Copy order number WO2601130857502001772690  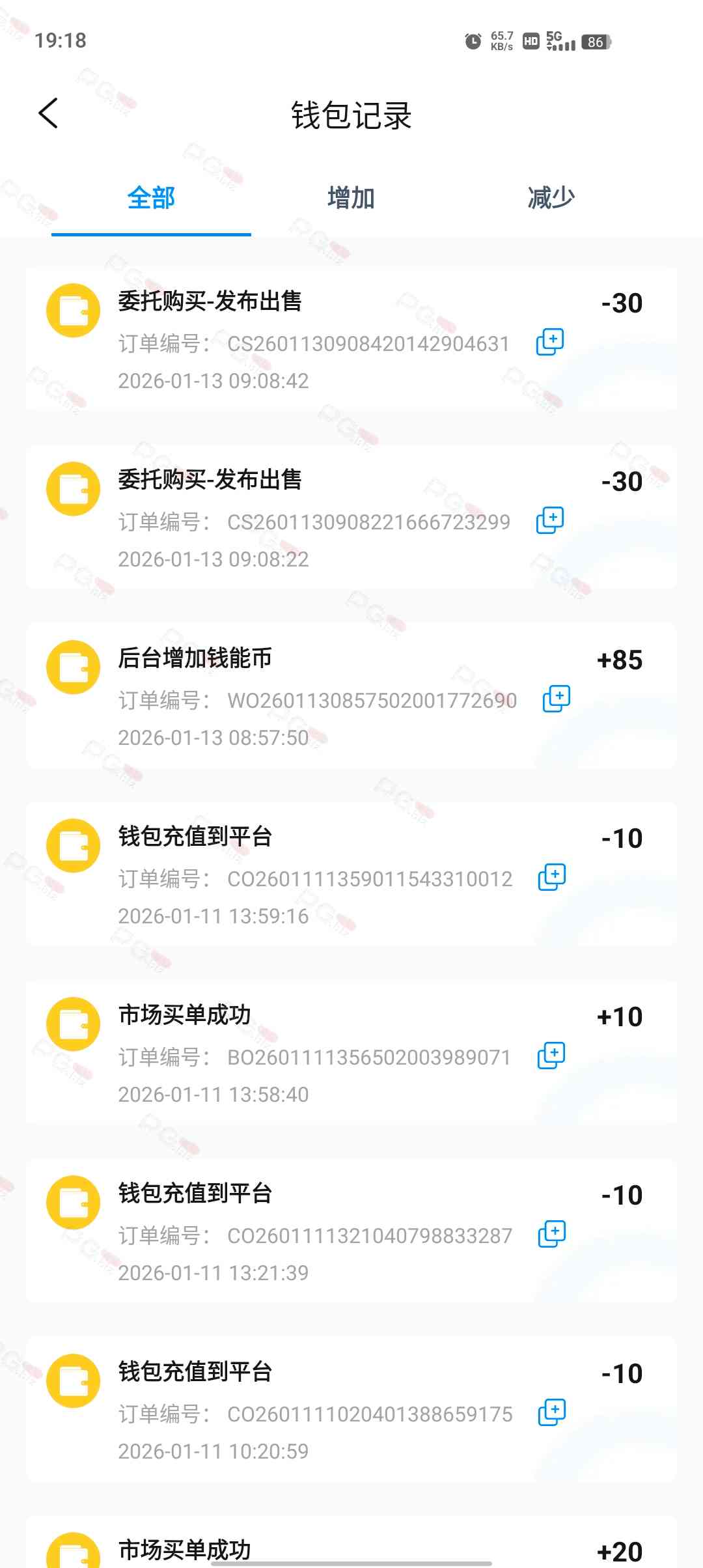point(557,699)
